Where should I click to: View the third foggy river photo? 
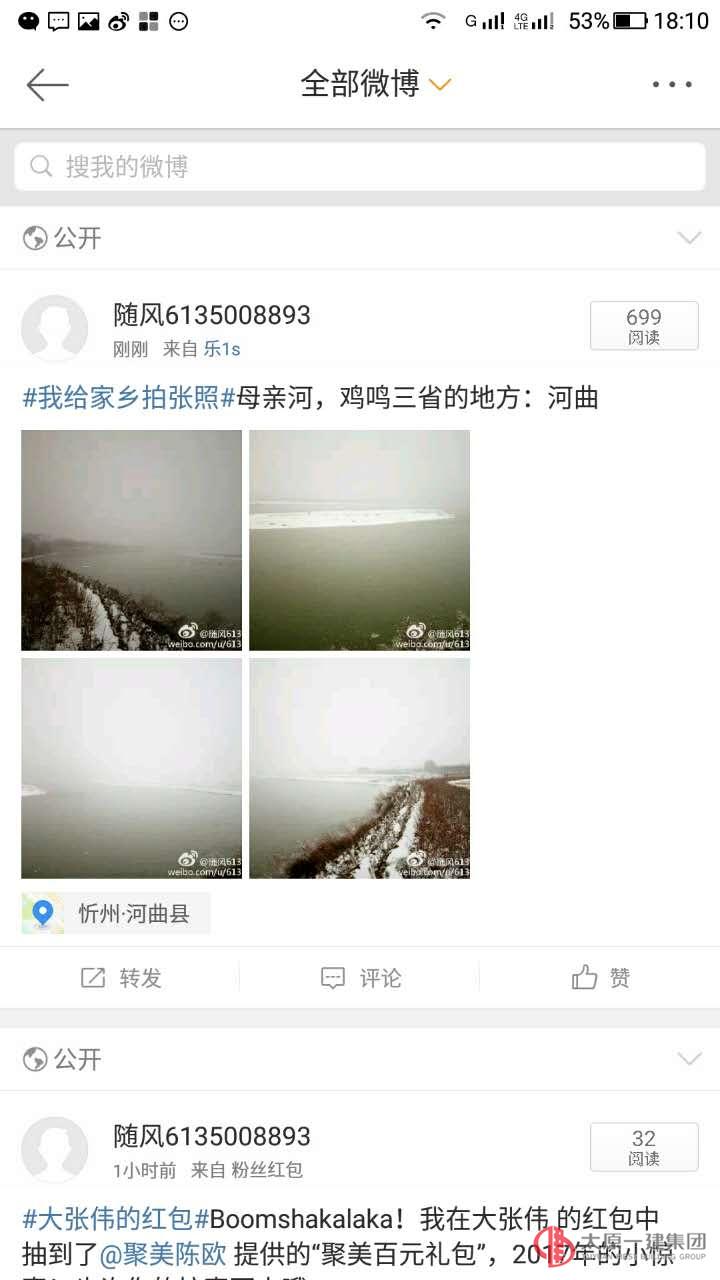[132, 768]
